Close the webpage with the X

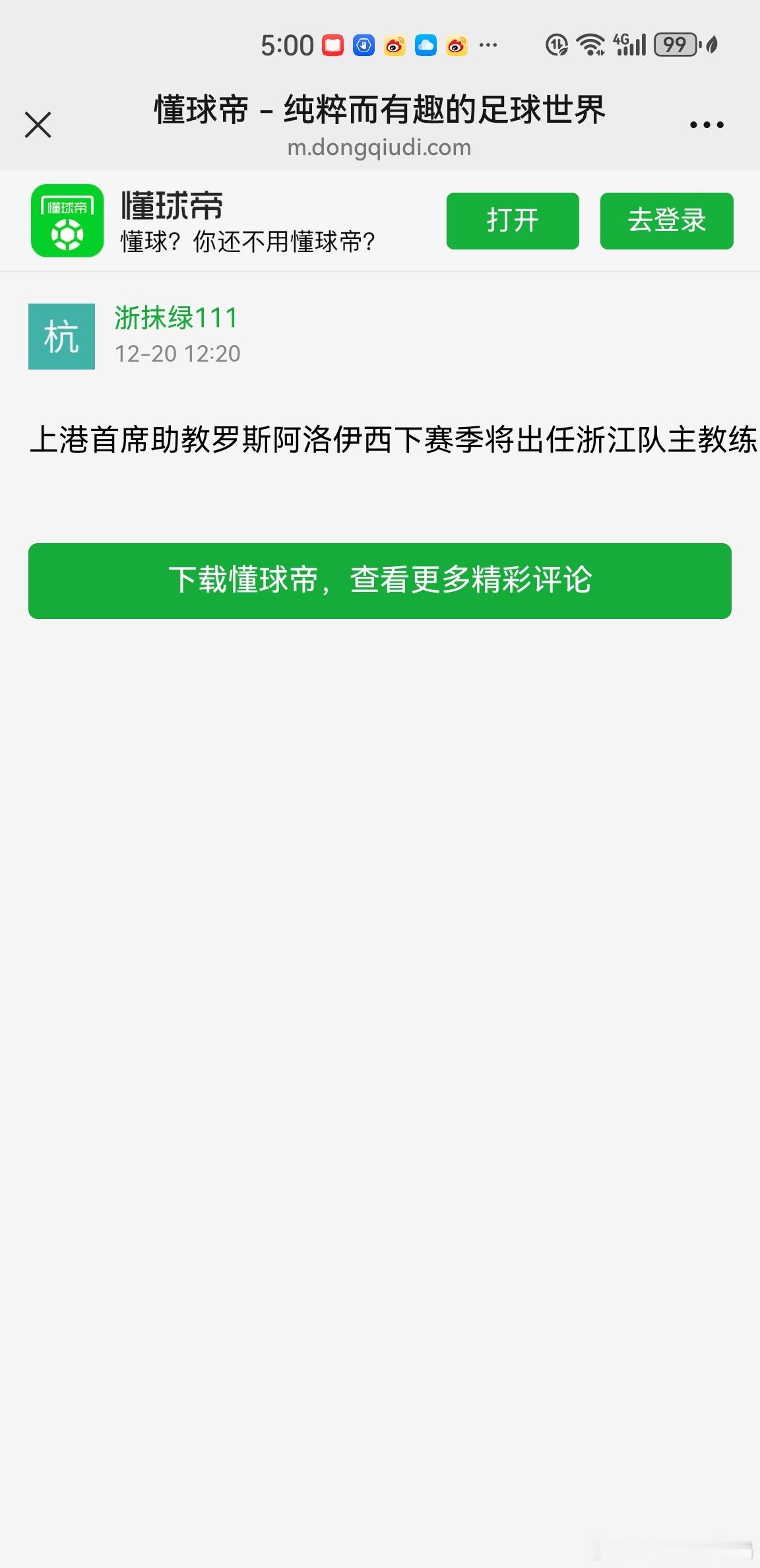point(38,125)
